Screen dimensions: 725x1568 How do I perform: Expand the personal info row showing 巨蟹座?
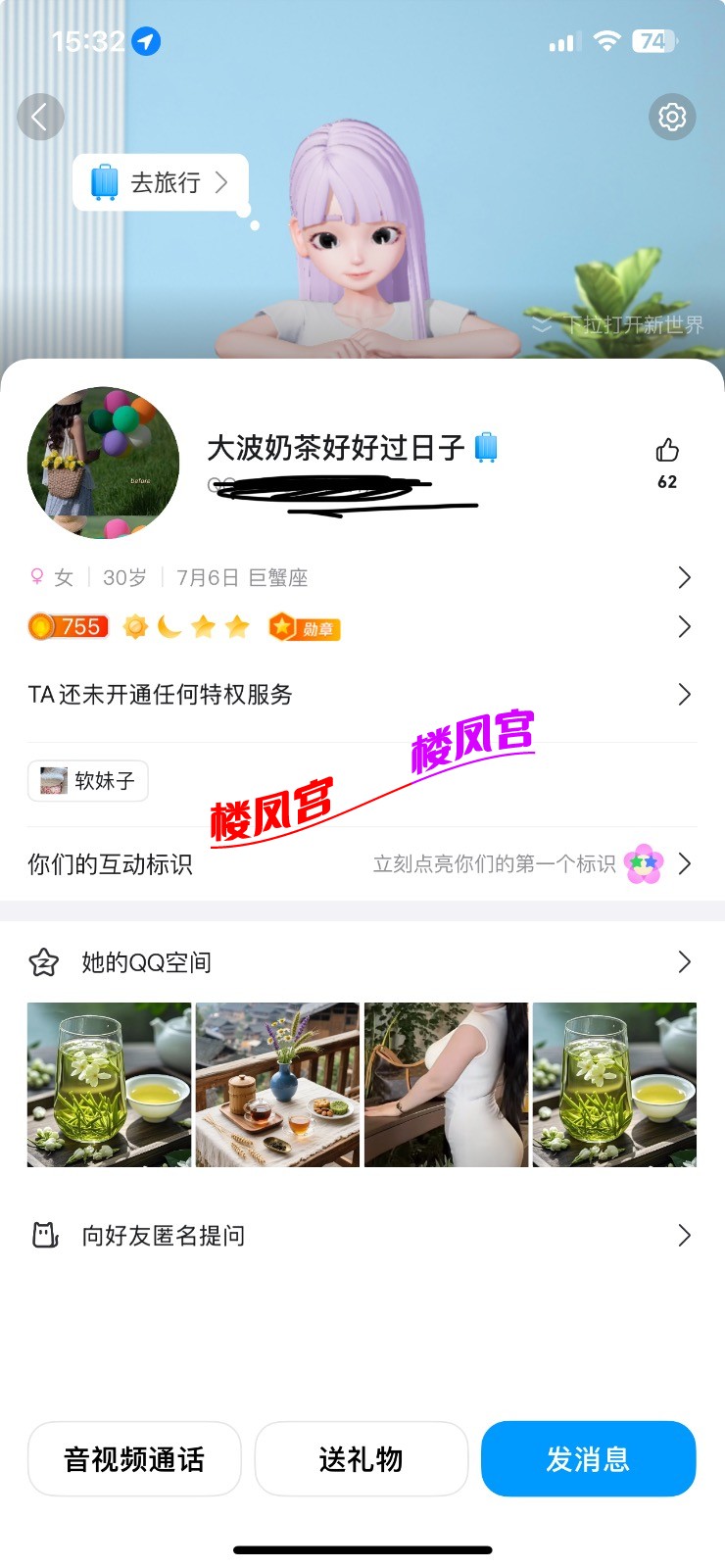361,578
